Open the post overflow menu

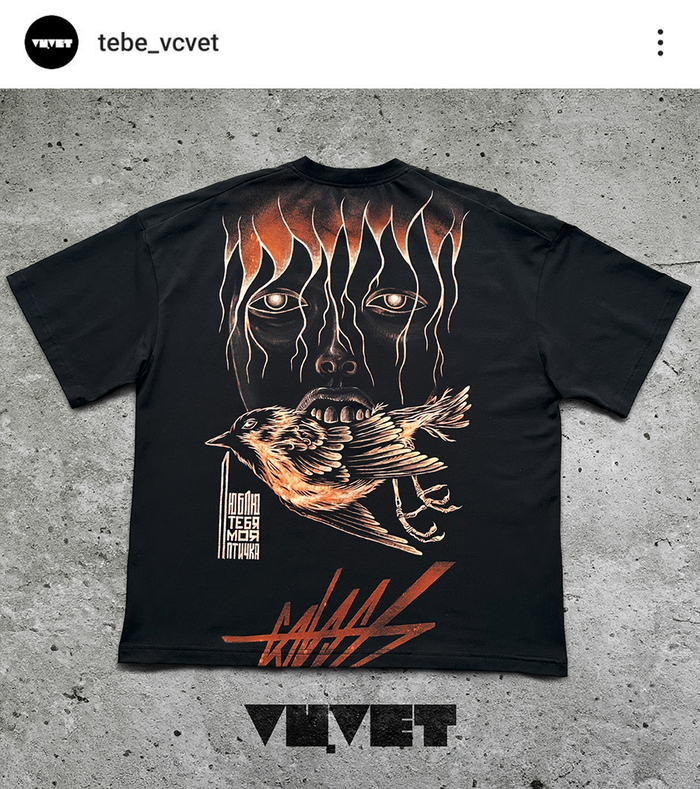click(660, 42)
